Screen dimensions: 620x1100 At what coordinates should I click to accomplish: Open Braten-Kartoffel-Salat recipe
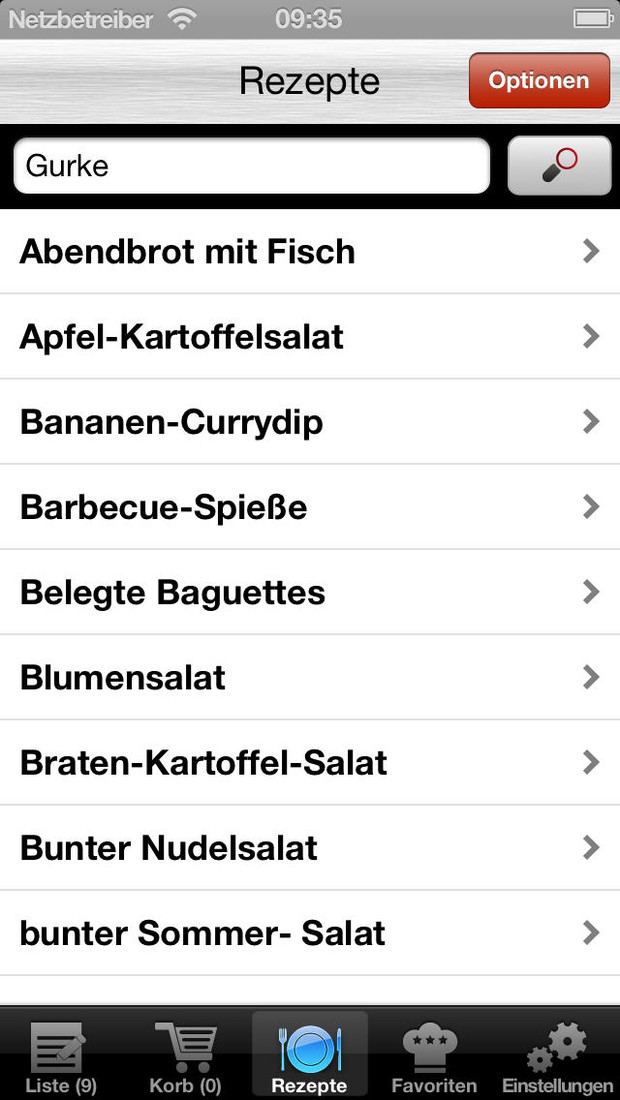[310, 763]
